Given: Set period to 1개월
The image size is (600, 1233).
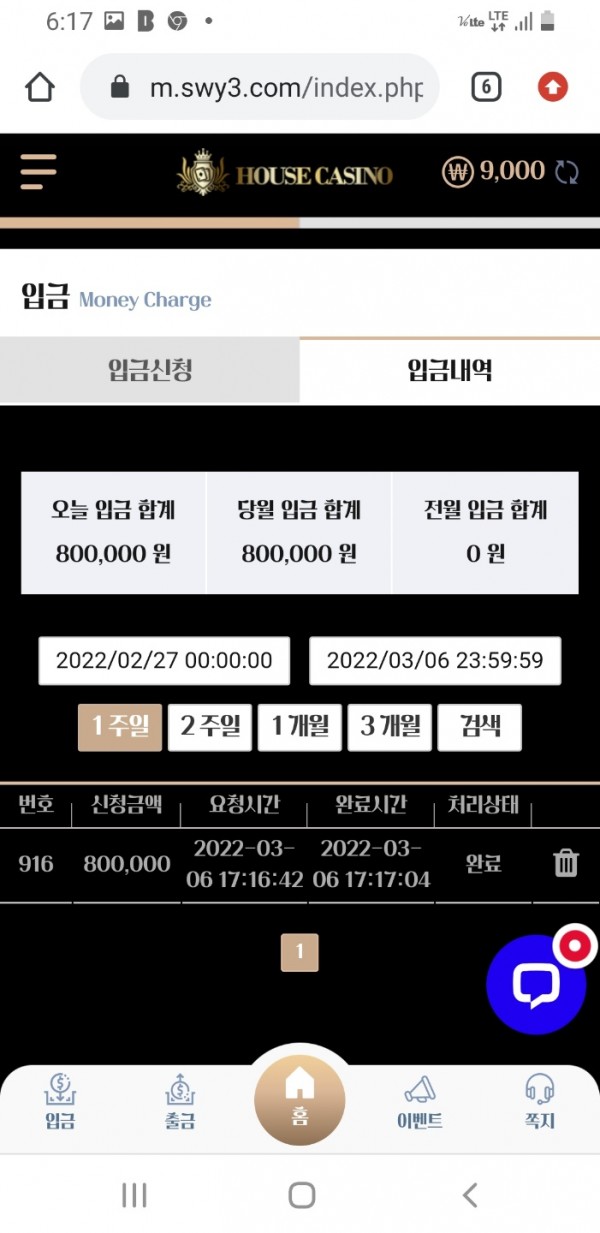Looking at the screenshot, I should [x=300, y=727].
